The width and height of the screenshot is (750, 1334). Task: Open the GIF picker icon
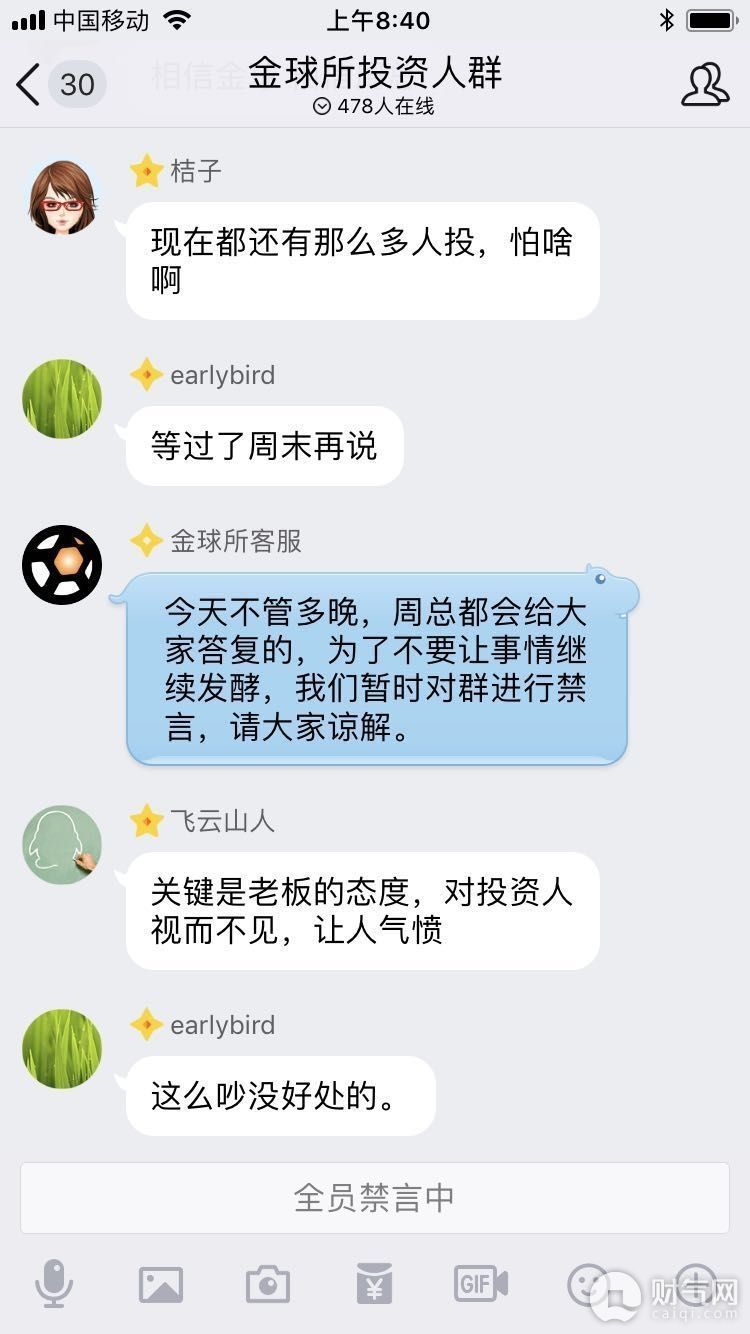pos(480,1283)
